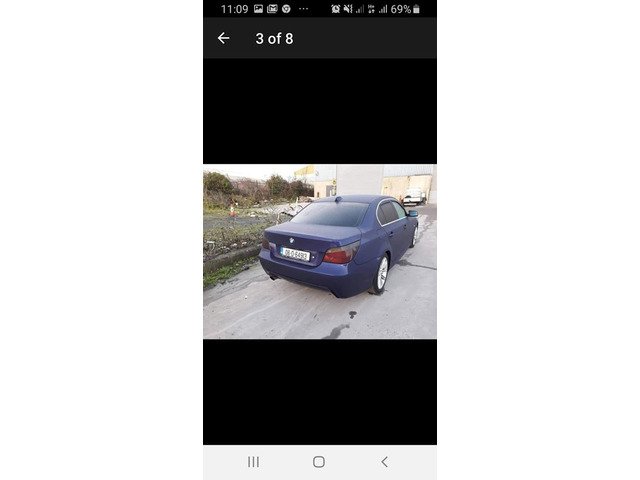
Task: Tap the car photo to toggle controls
Action: [320, 251]
